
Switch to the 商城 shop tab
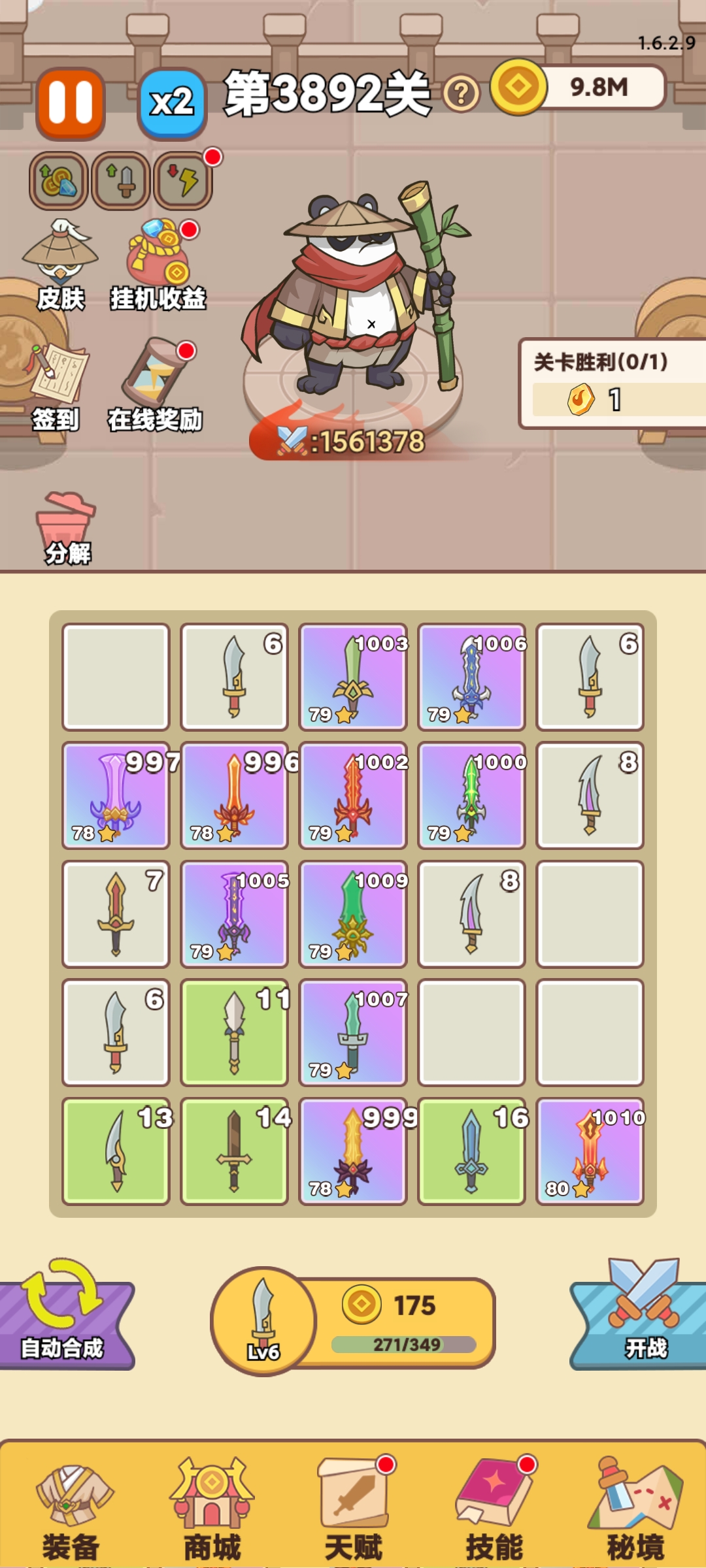click(212, 1509)
